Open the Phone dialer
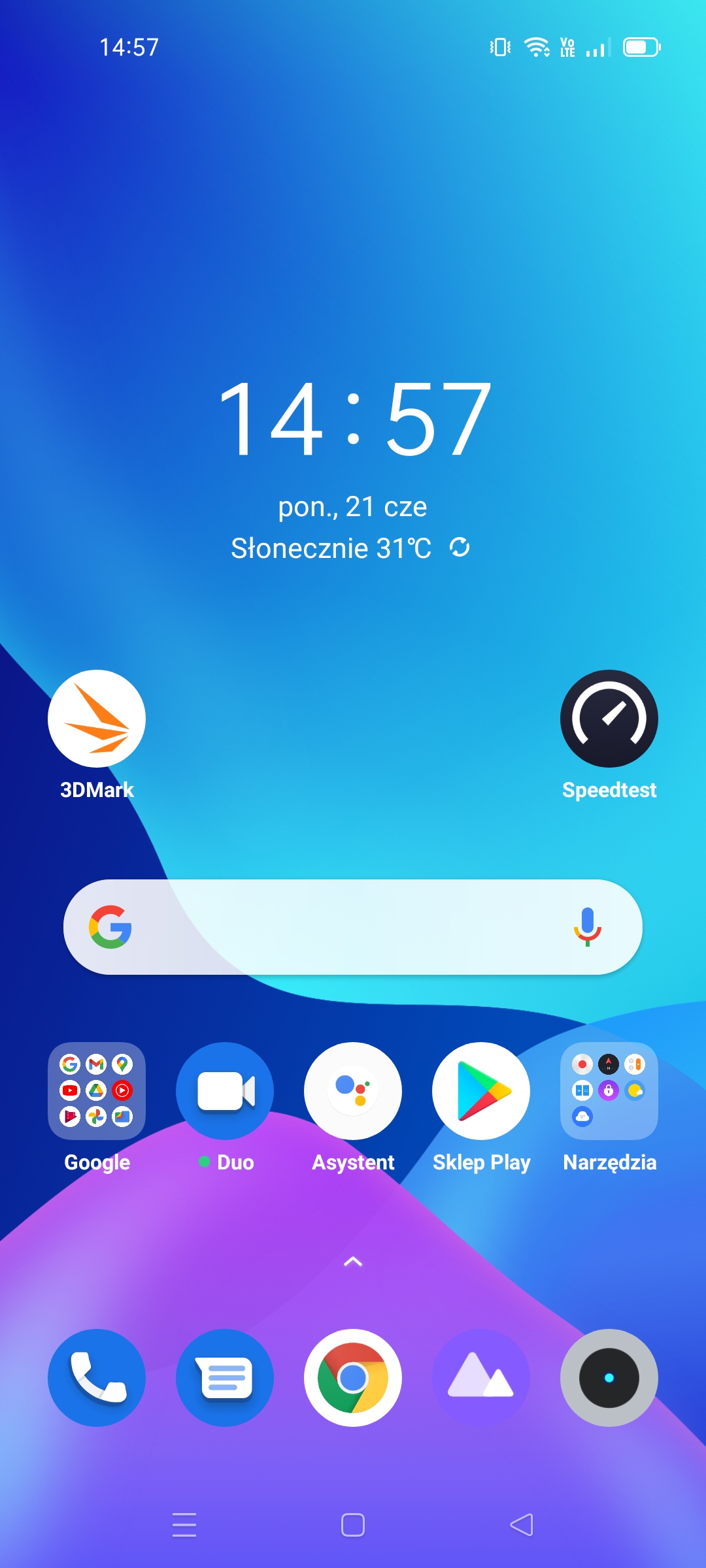The width and height of the screenshot is (706, 1568). [x=97, y=1378]
